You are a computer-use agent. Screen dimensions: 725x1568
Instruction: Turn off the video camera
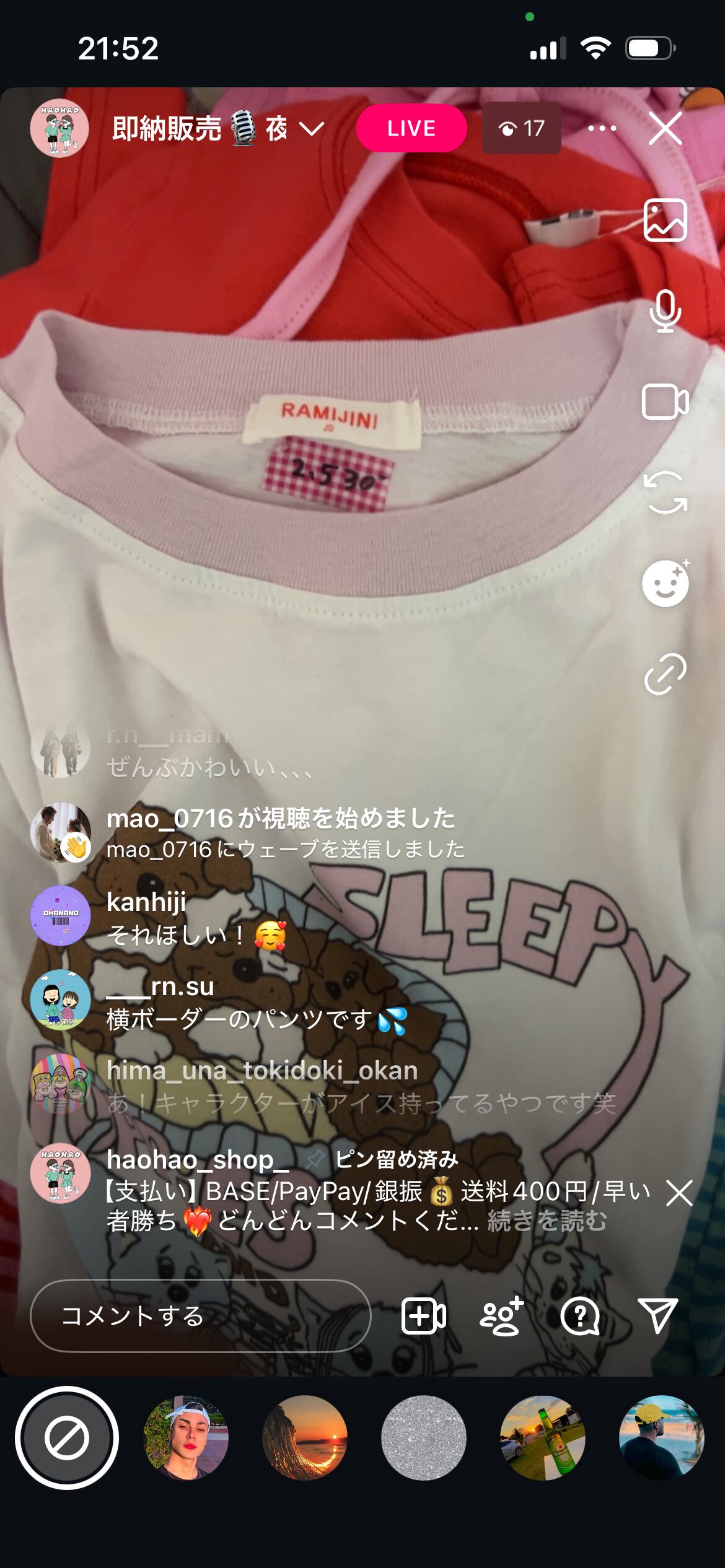click(x=666, y=402)
